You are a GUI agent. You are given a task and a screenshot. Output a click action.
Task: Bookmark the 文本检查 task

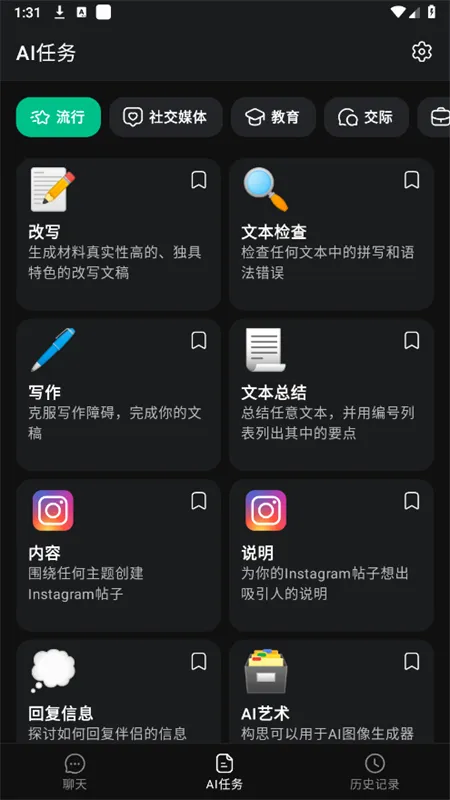[x=412, y=180]
